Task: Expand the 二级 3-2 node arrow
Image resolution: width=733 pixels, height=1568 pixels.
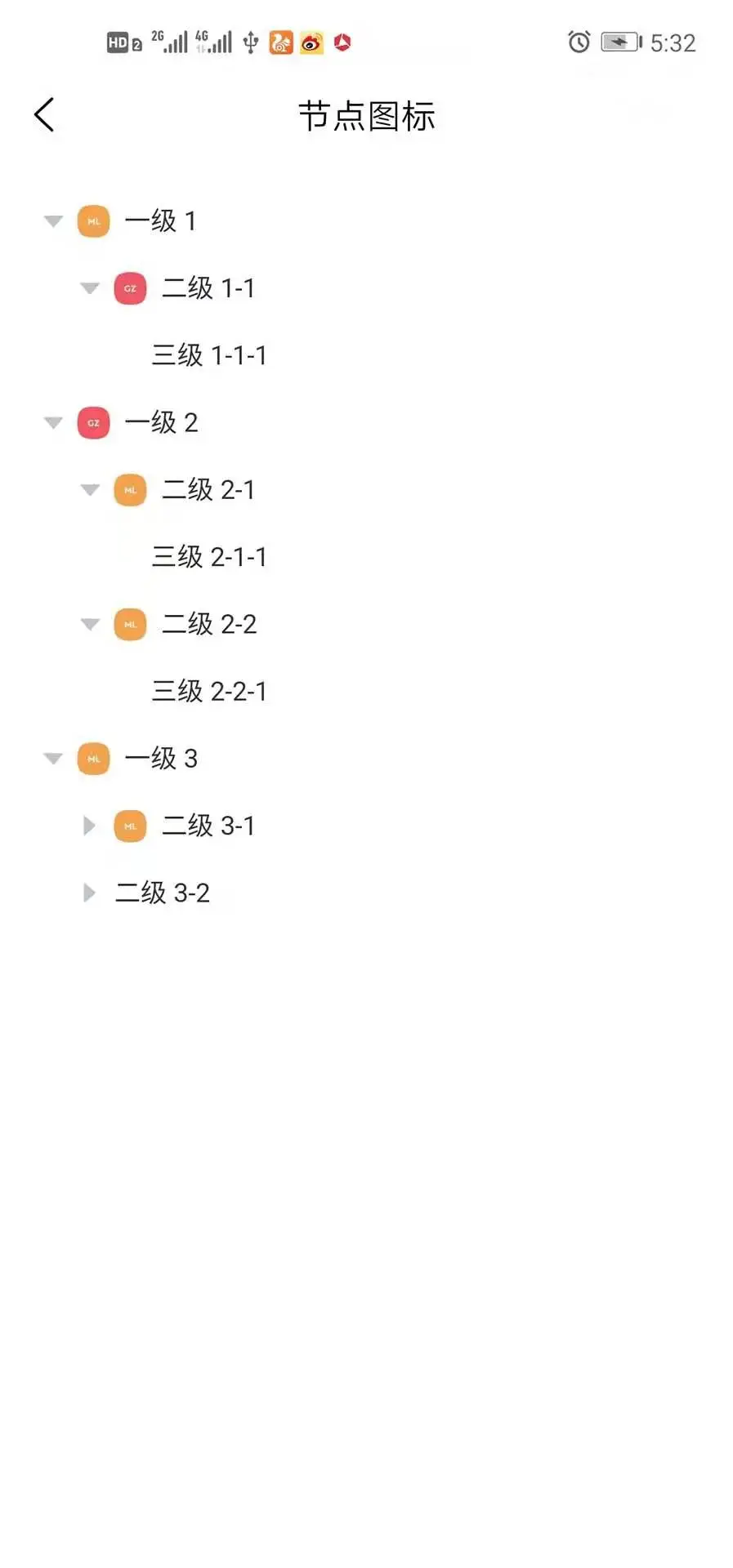Action: [x=89, y=893]
